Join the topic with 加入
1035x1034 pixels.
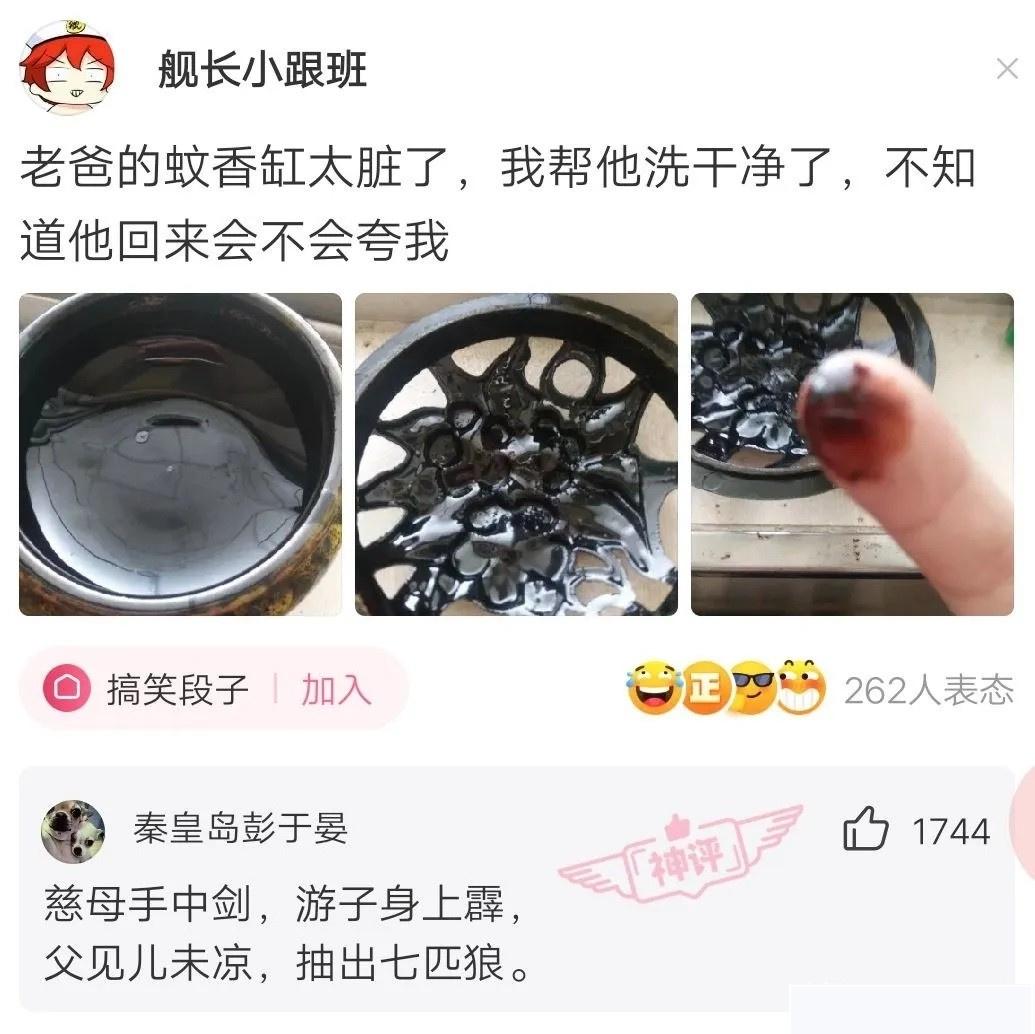(x=336, y=689)
